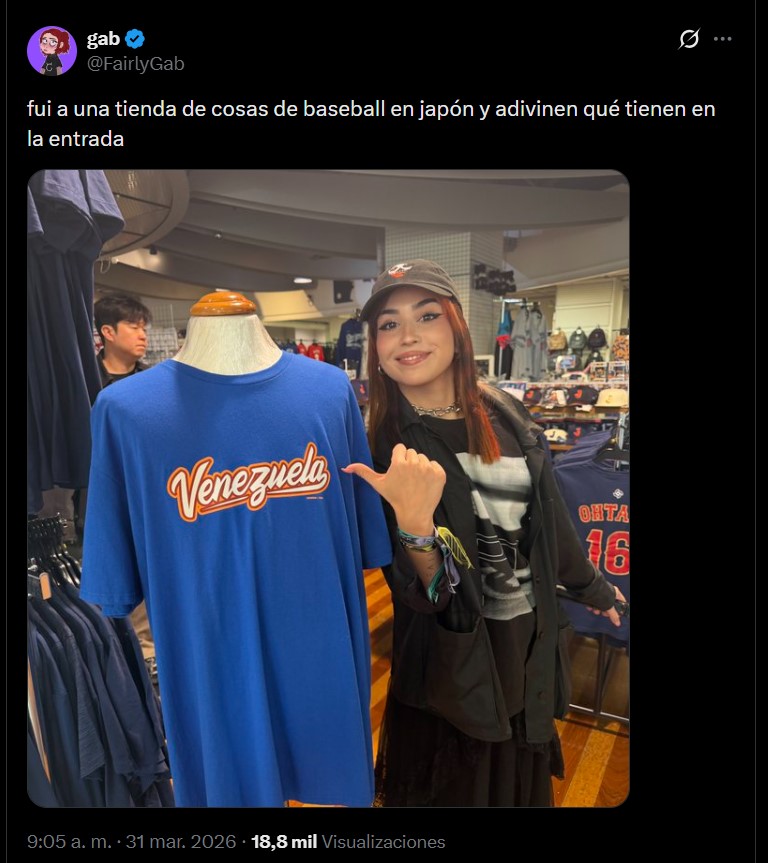Open the attached photo in full view

[328, 488]
